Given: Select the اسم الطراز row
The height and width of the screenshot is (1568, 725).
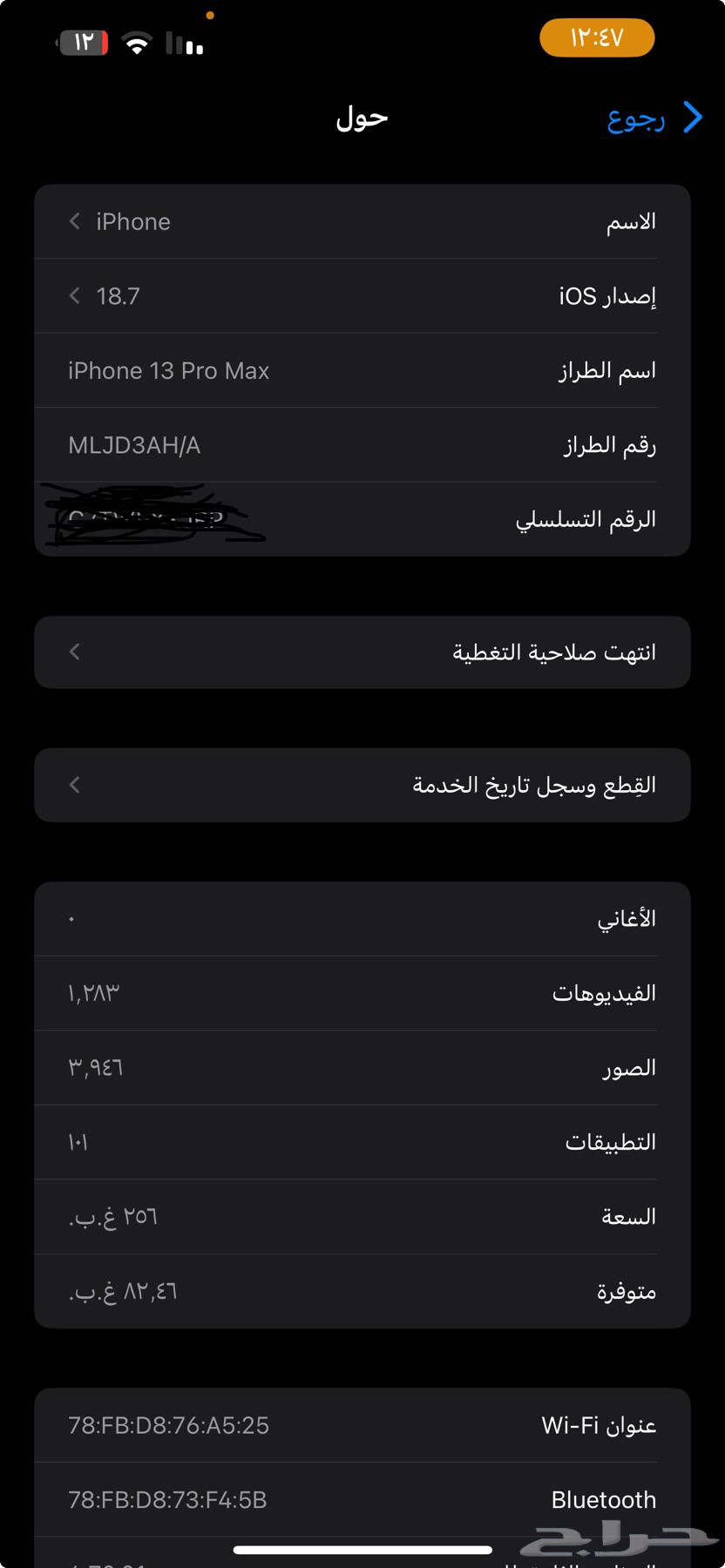Looking at the screenshot, I should coord(362,370).
